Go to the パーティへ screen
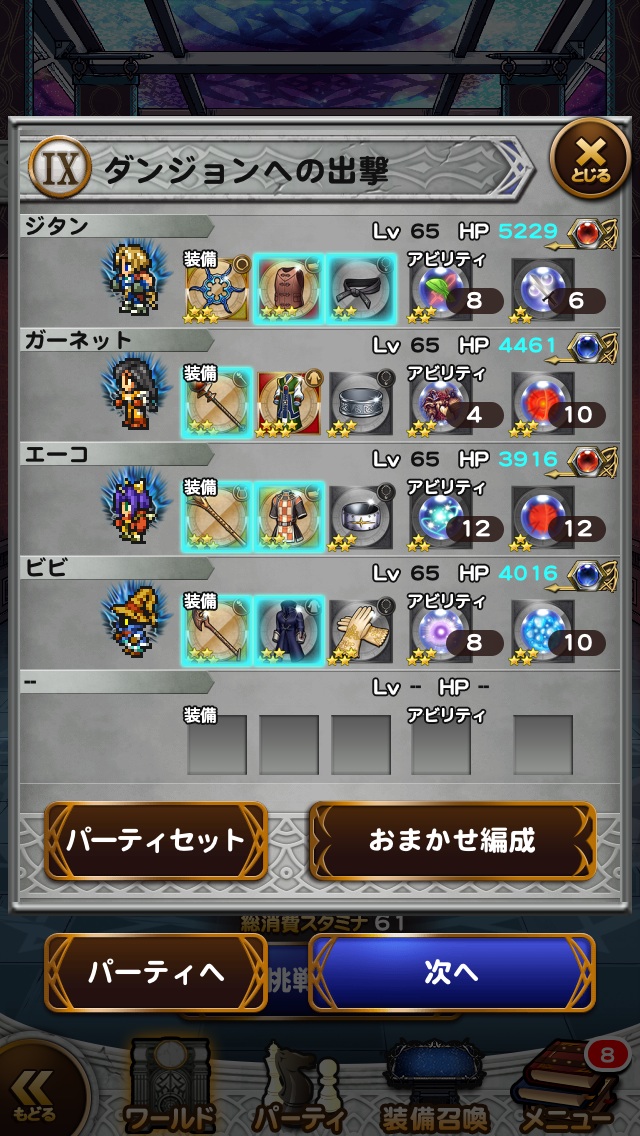640x1136 pixels. pos(156,973)
